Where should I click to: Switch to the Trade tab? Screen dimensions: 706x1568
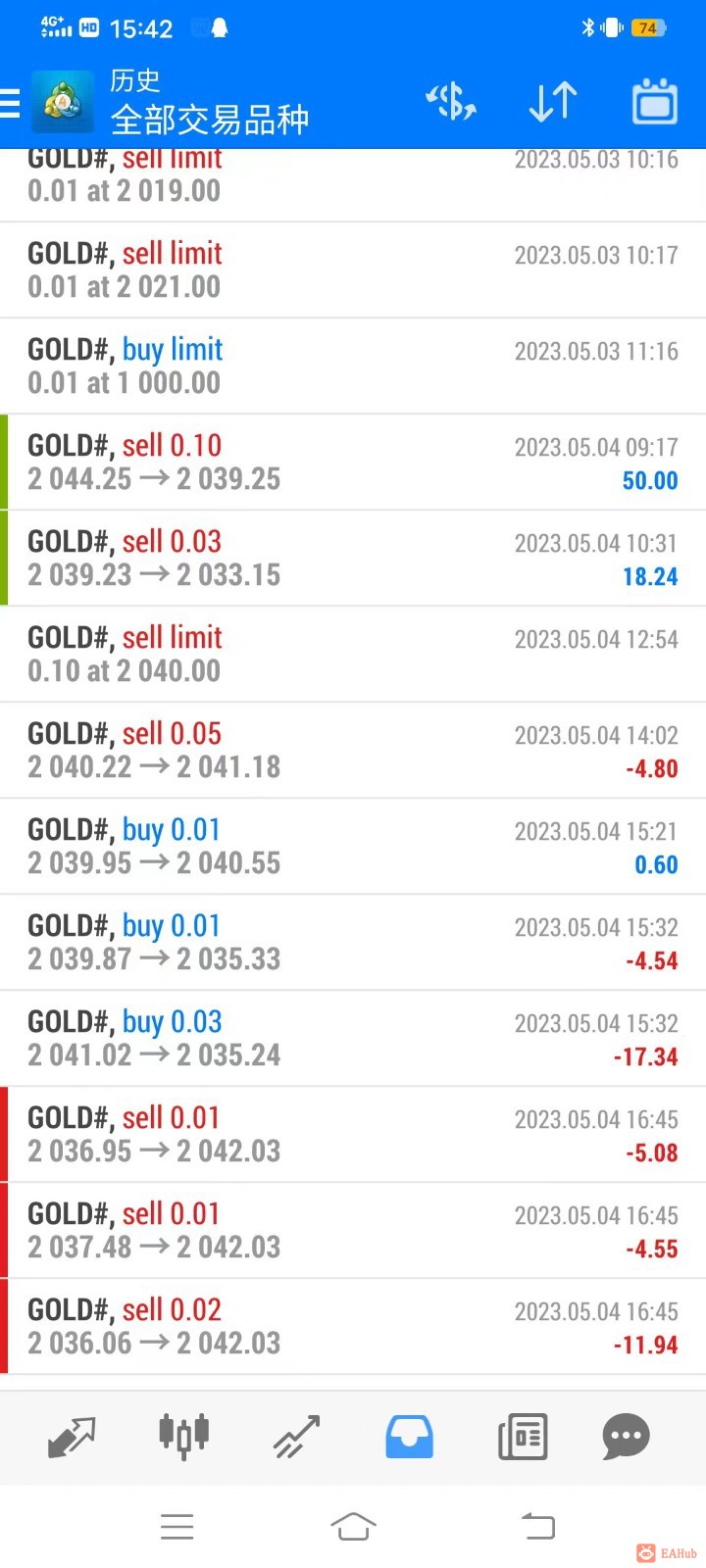pyautogui.click(x=296, y=1437)
